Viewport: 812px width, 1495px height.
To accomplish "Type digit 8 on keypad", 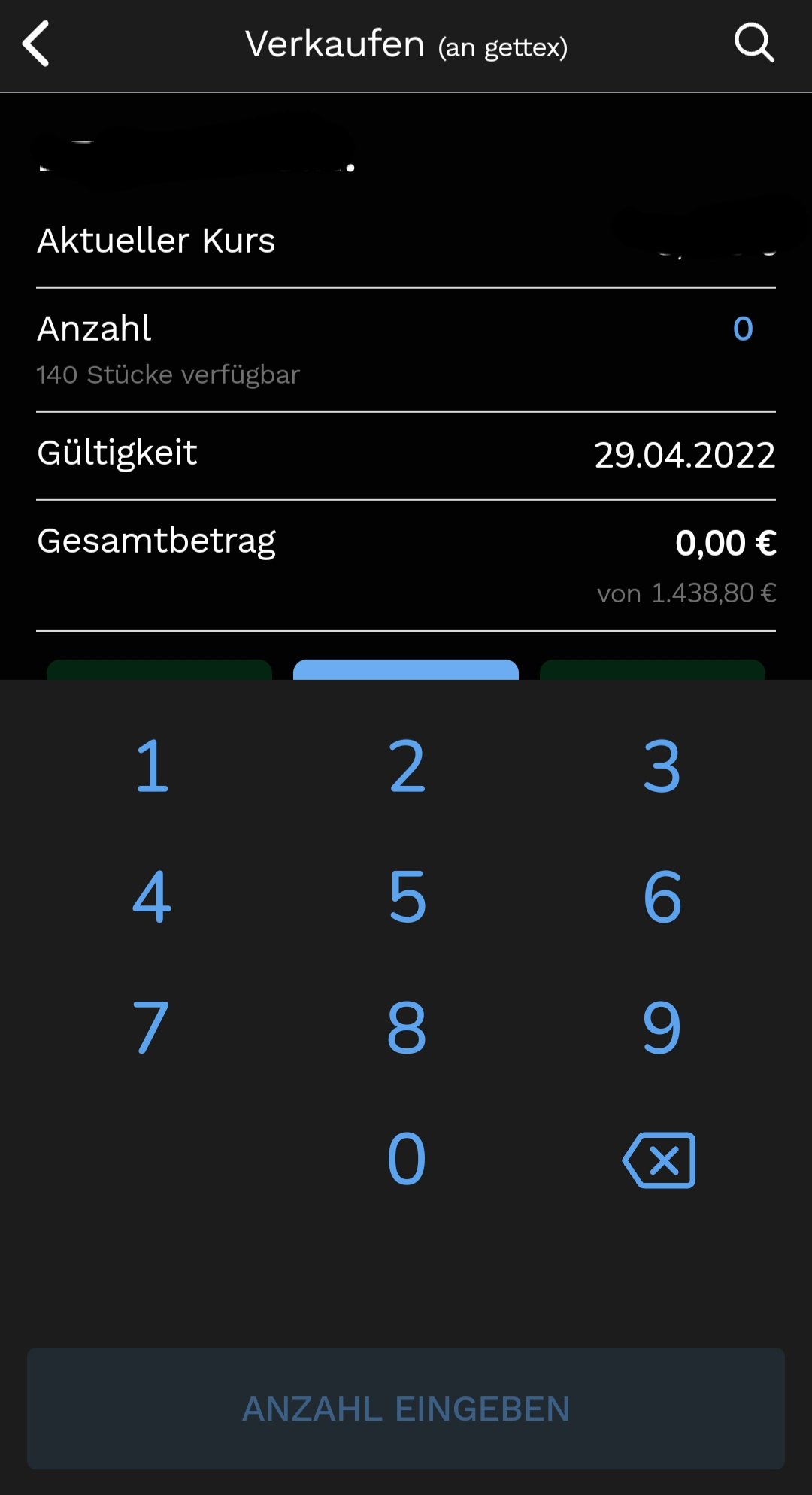I will coord(407,1027).
